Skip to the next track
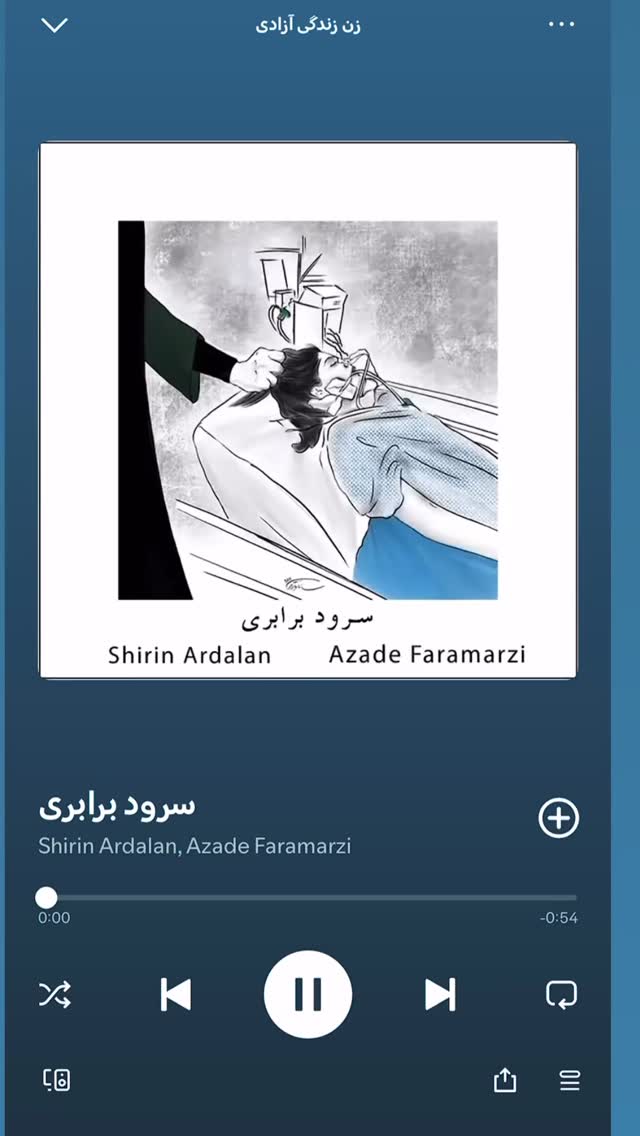This screenshot has height=1136, width=640. [440, 994]
